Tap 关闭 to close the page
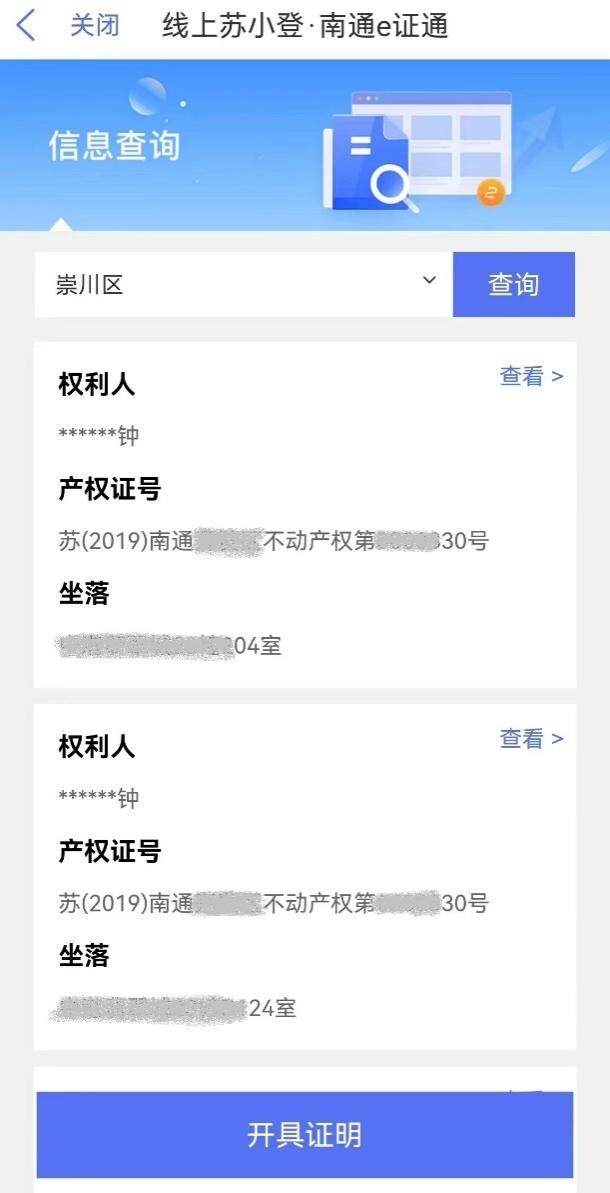 pos(95,26)
